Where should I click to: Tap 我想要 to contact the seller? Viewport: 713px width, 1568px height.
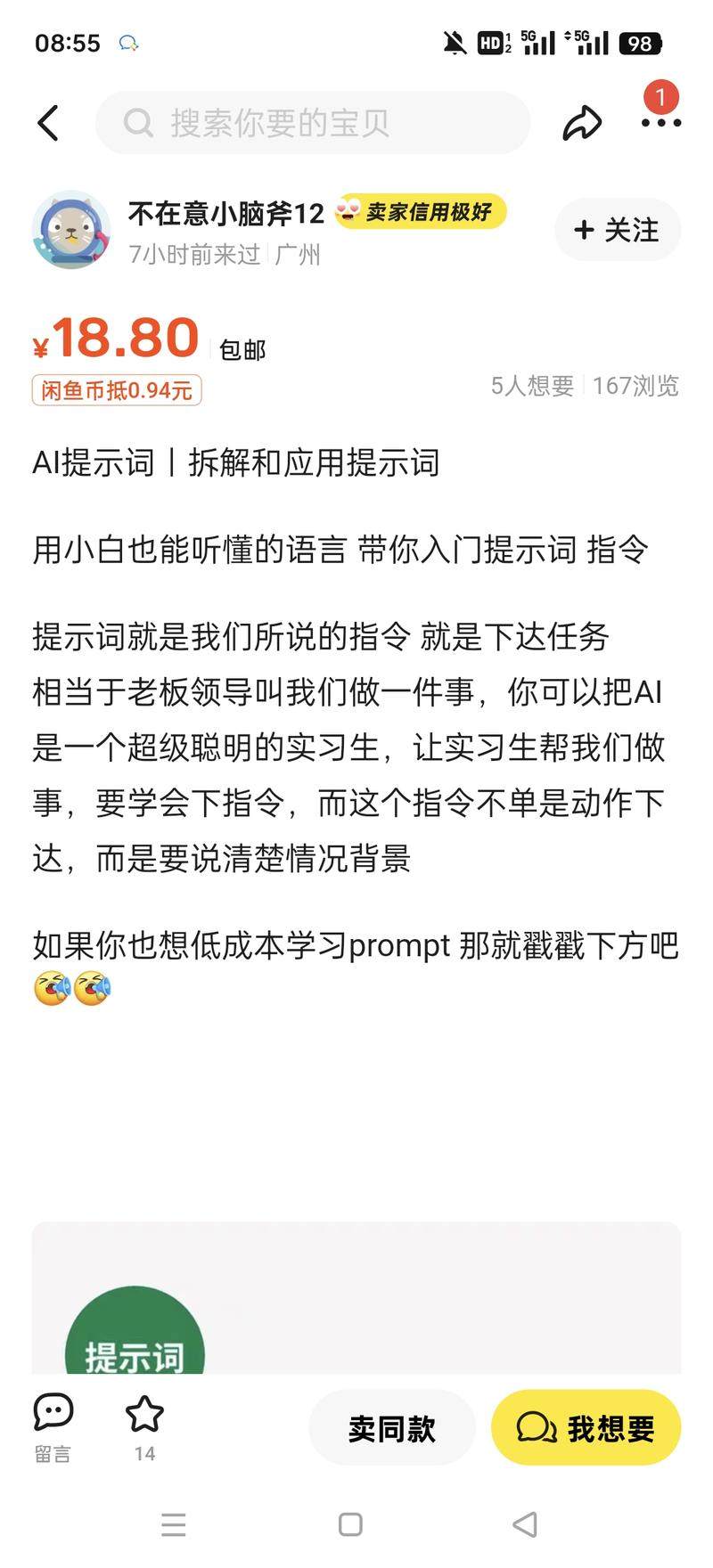pos(586,1428)
